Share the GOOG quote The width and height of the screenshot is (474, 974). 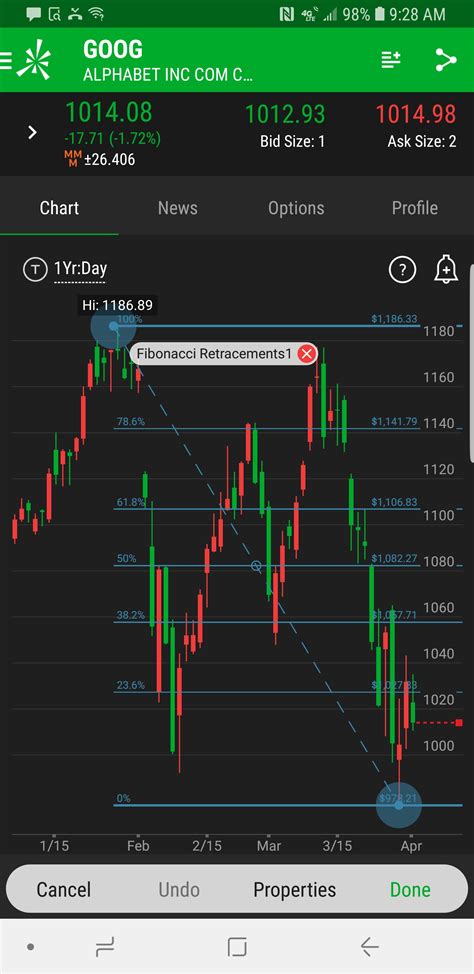[x=445, y=60]
